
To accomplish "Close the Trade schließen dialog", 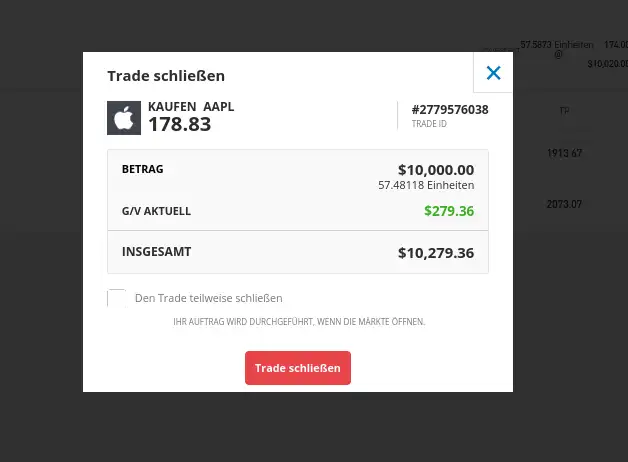I will coord(492,72).
